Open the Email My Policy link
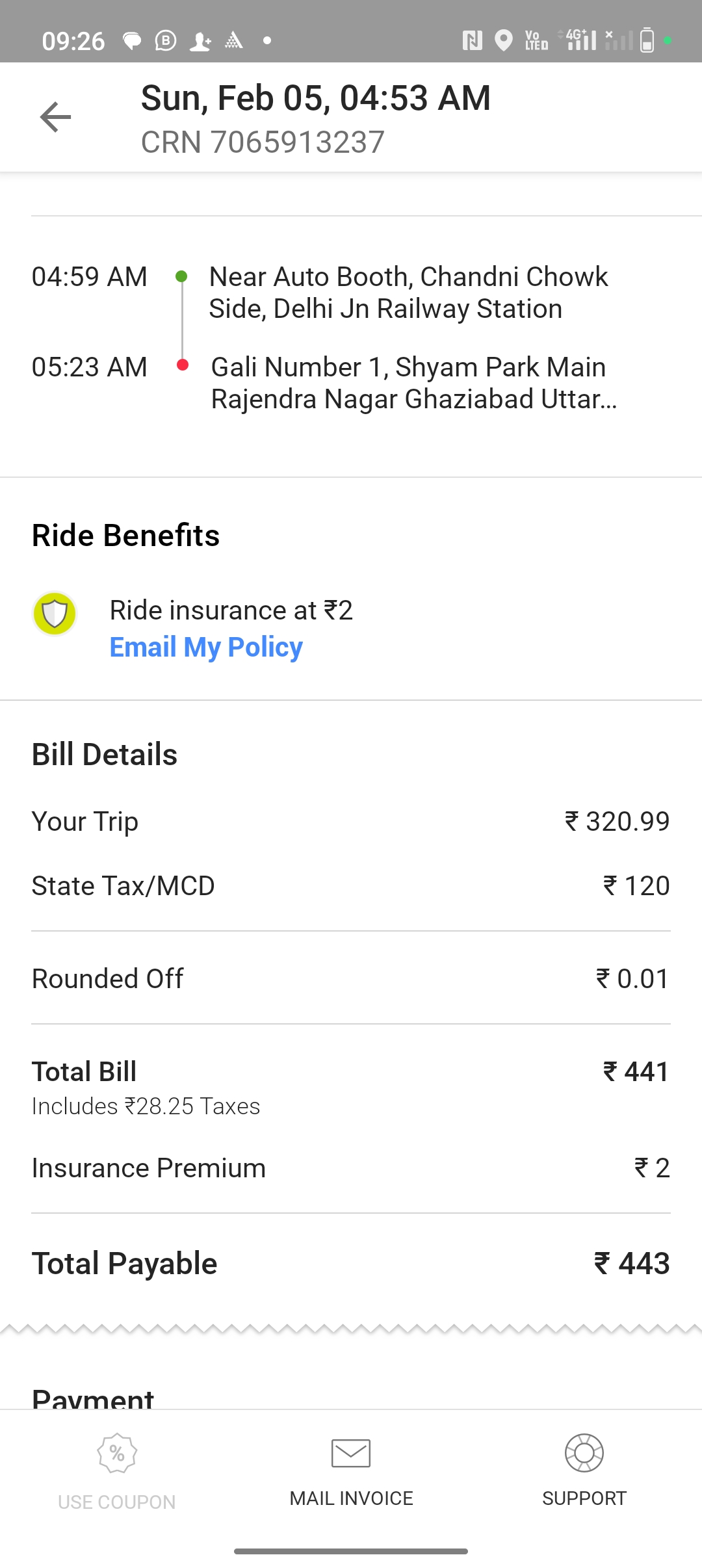The width and height of the screenshot is (702, 1568). tap(206, 647)
